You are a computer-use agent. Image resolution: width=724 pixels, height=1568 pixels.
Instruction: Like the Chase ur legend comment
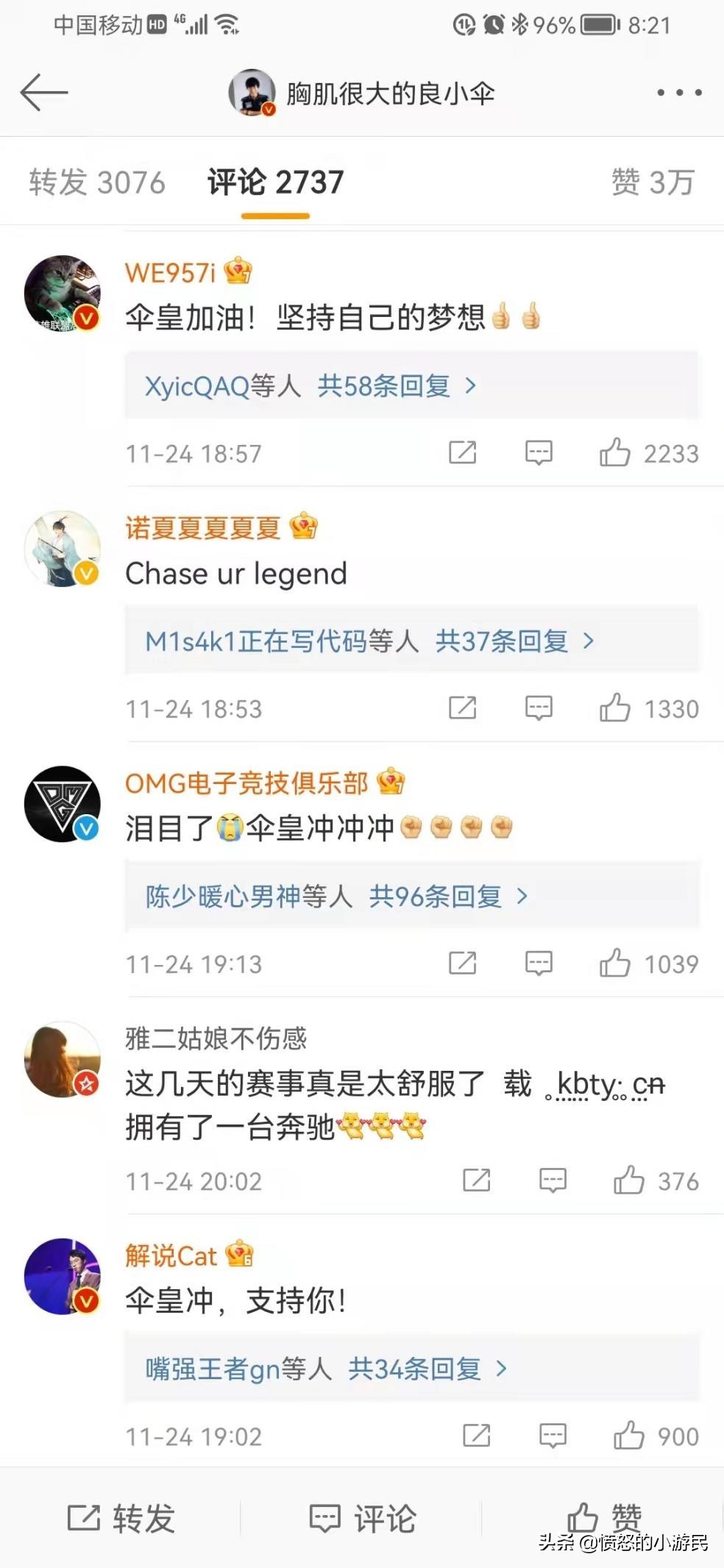[x=615, y=708]
